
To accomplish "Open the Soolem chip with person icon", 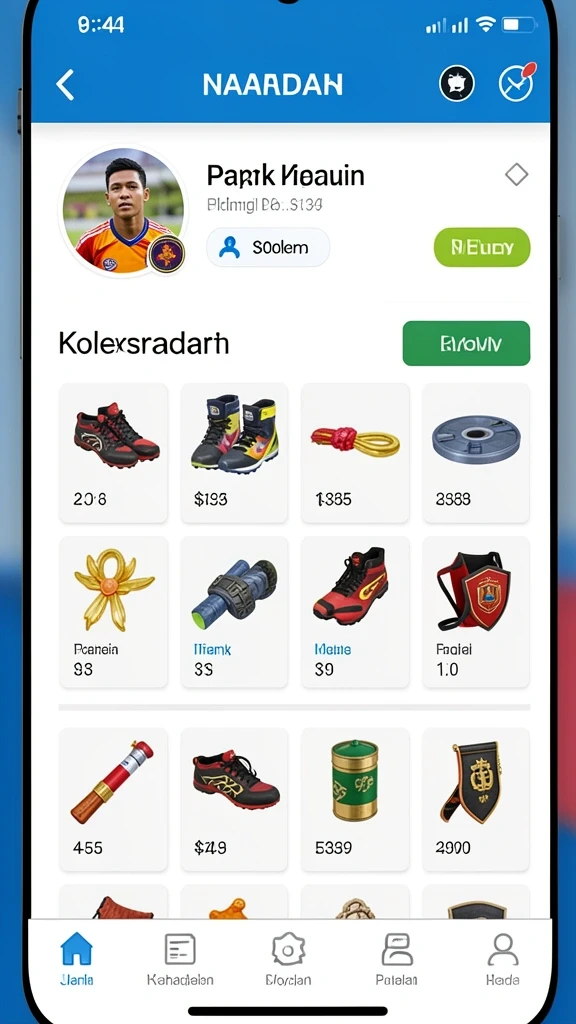I will [x=268, y=248].
